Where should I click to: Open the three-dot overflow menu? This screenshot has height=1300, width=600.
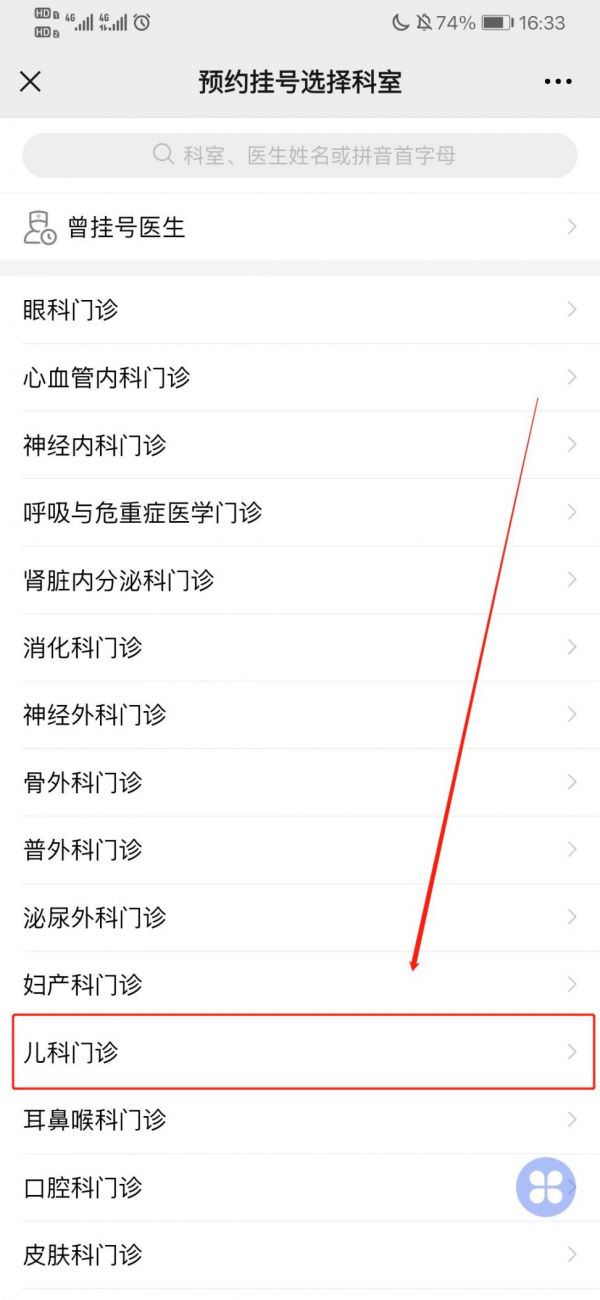point(558,82)
